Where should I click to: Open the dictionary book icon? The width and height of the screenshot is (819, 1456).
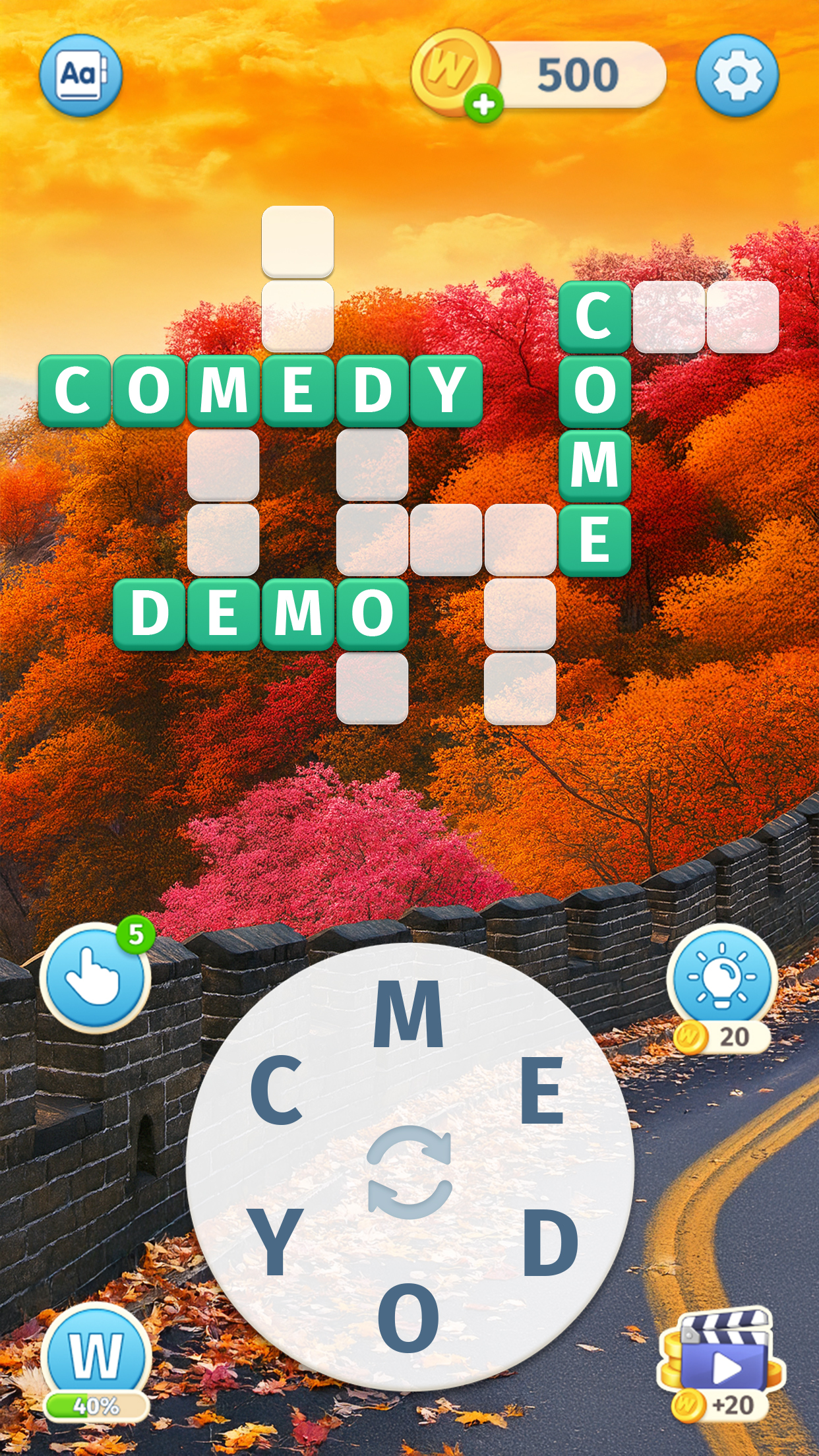(x=80, y=75)
